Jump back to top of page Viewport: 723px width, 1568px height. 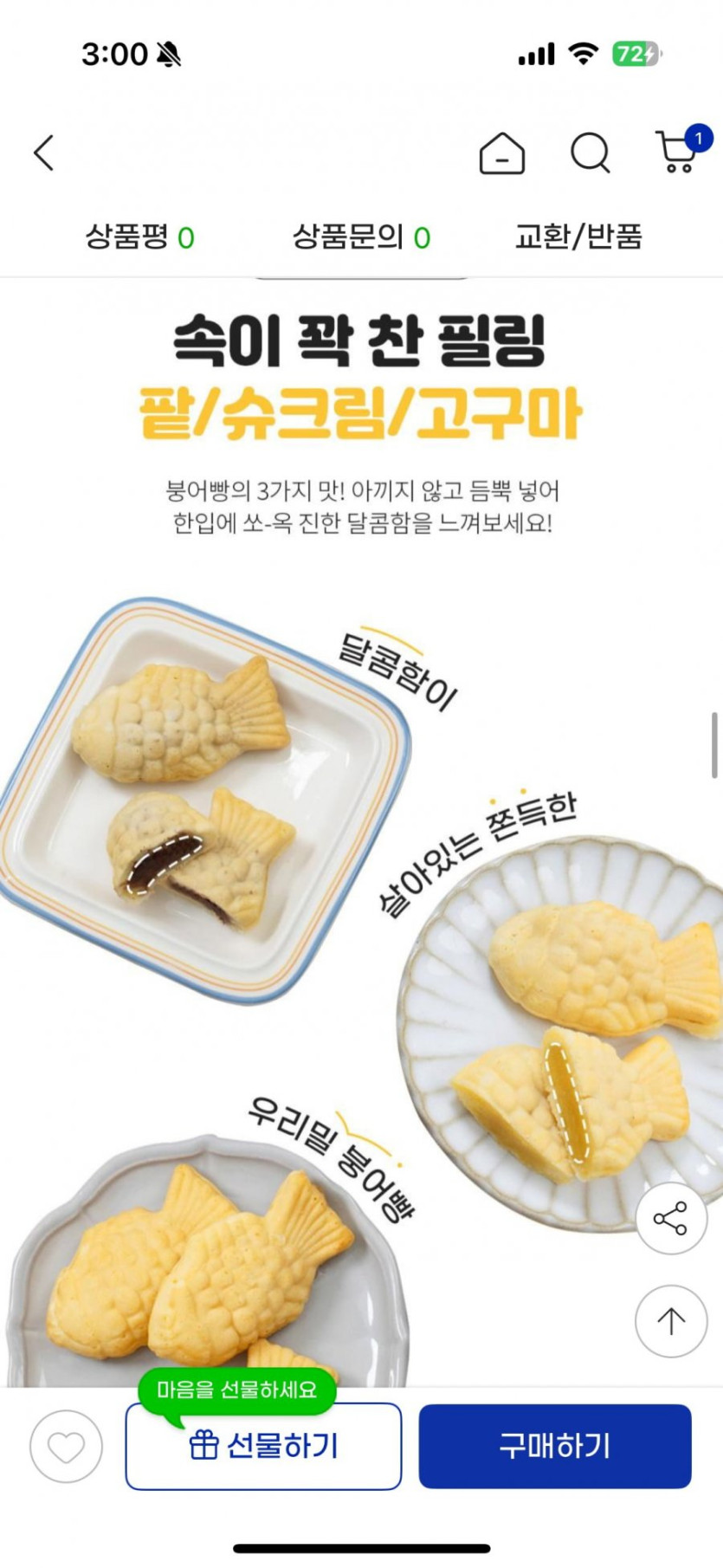click(x=671, y=1320)
